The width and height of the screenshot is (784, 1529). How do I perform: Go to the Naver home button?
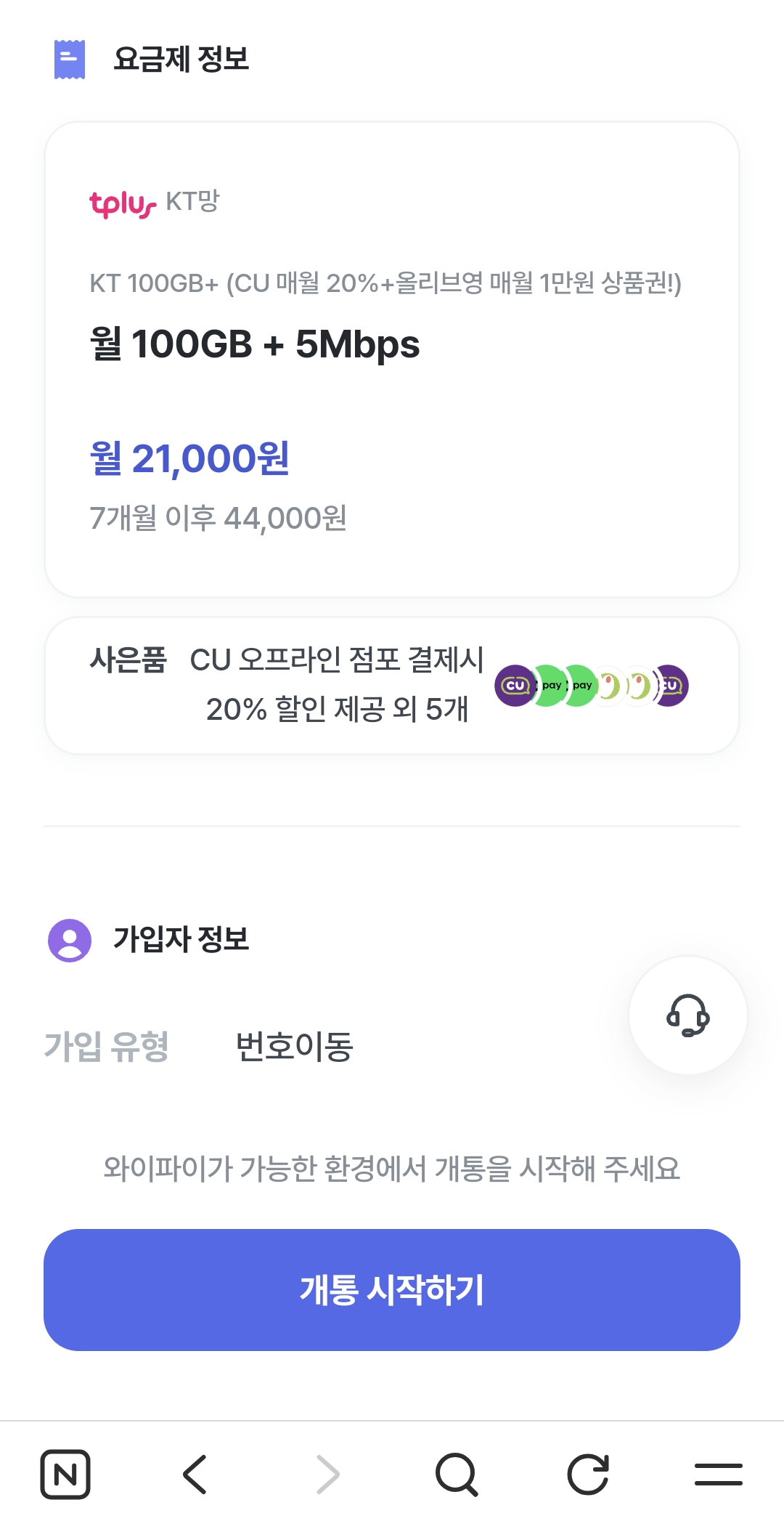coord(65,1475)
